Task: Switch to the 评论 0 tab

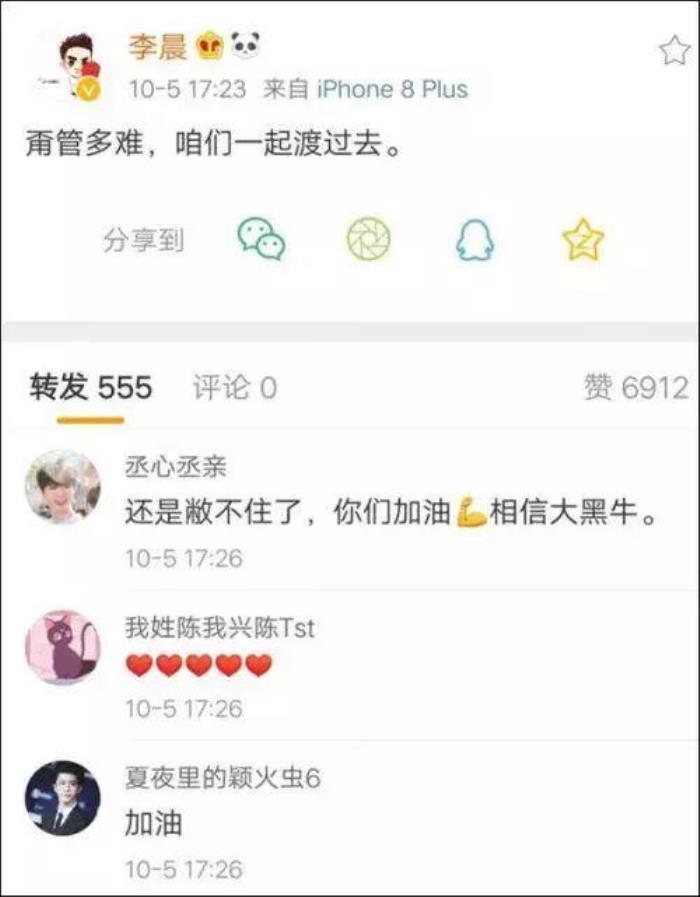Action: (235, 388)
